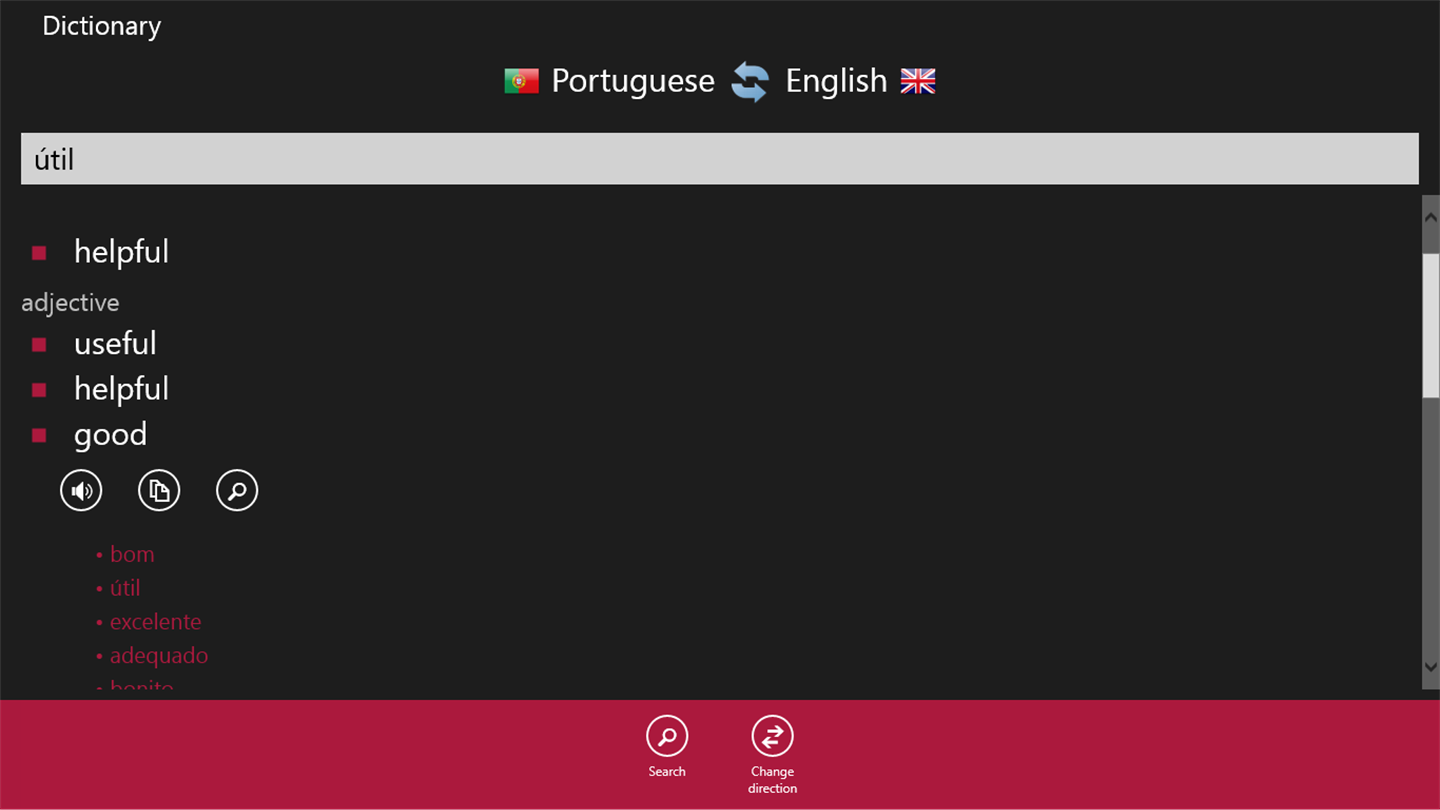Select the translation useful
This screenshot has width=1440, height=810.
pos(115,344)
